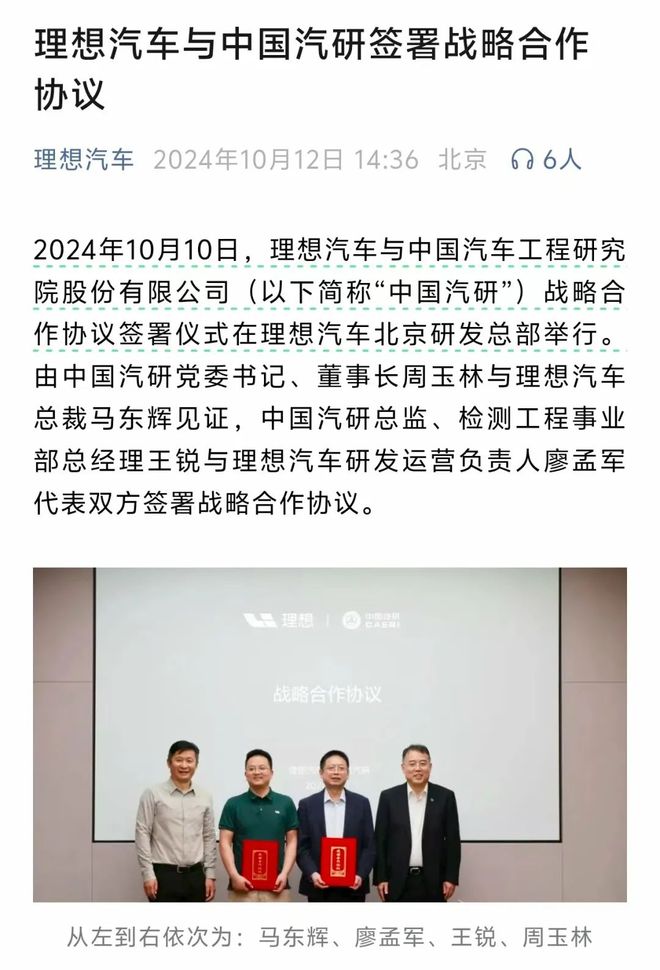This screenshot has width=660, height=970.
Task: Open the 理想汽车 account profile link
Action: coord(84,160)
